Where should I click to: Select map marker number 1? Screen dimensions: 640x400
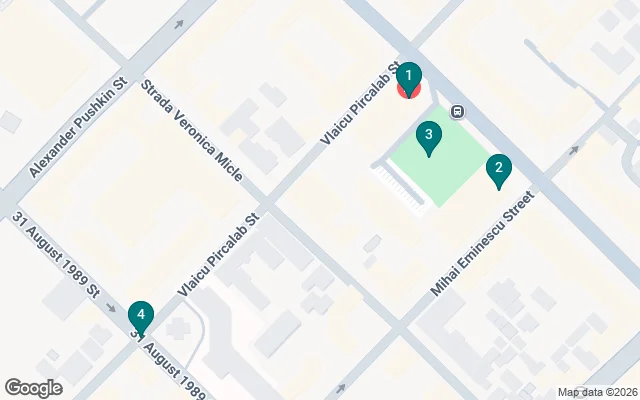click(408, 77)
